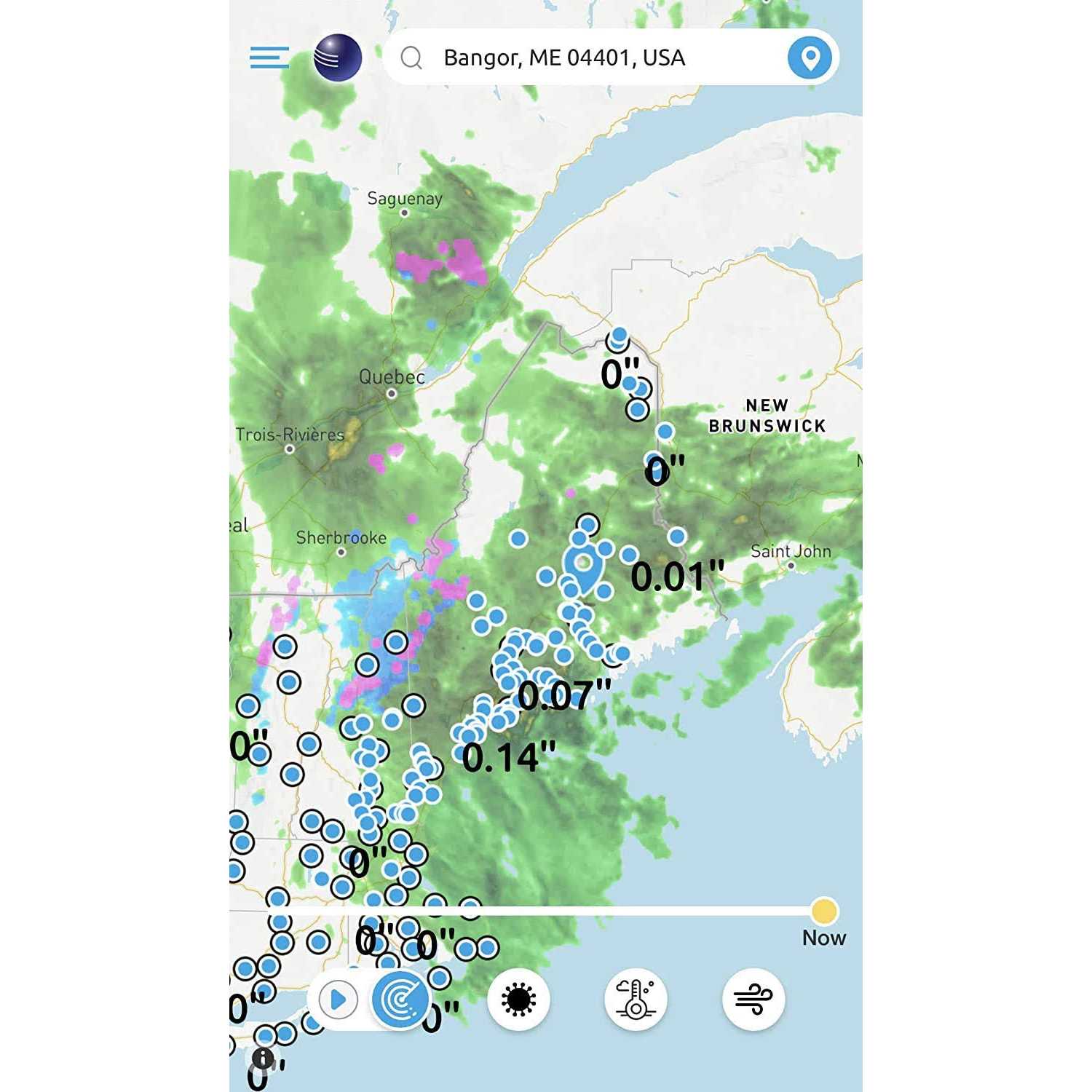The width and height of the screenshot is (1092, 1092).
Task: Select the radar layer button
Action: [x=399, y=1000]
